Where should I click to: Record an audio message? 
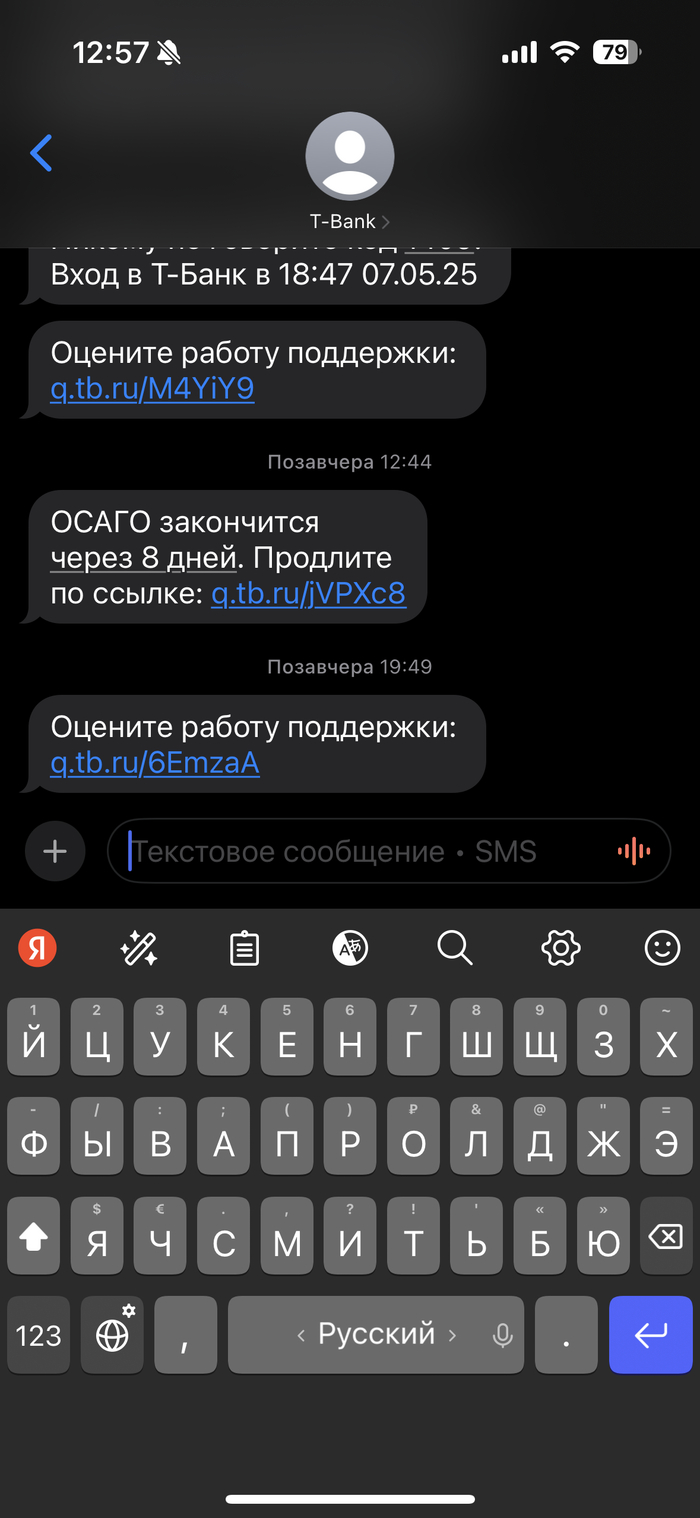pyautogui.click(x=633, y=852)
